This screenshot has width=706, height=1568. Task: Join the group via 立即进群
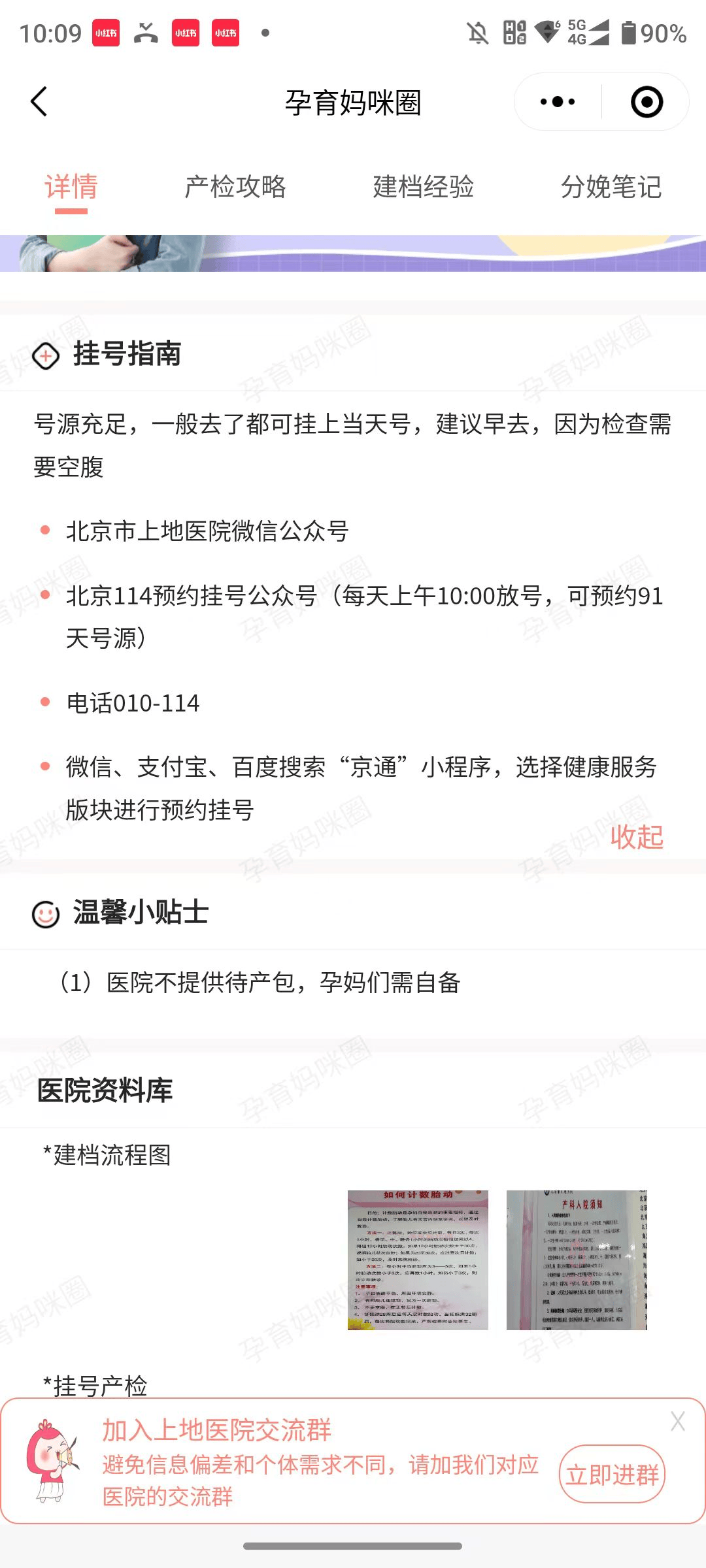click(x=612, y=1475)
